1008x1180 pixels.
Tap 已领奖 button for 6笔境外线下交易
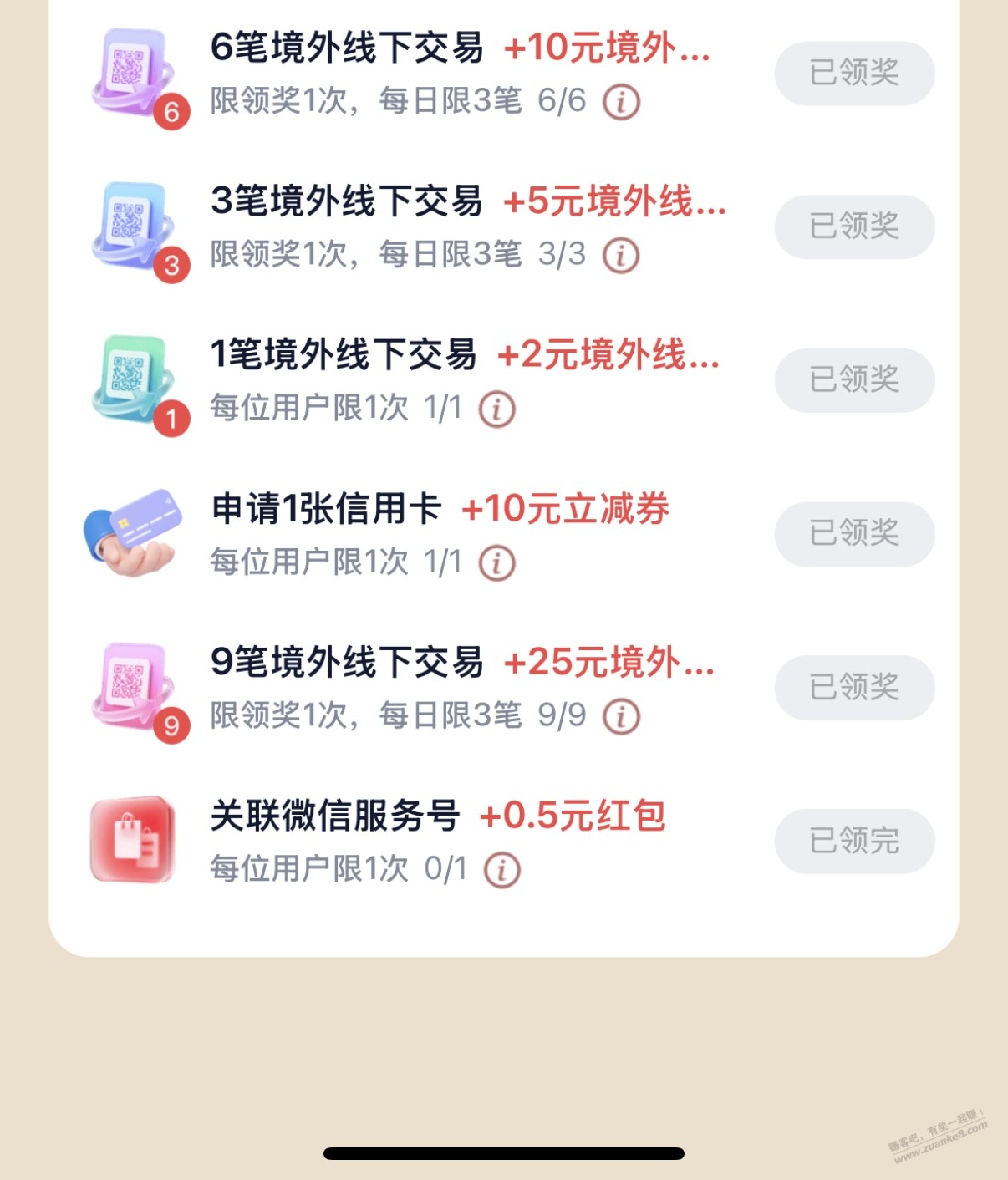click(x=853, y=74)
